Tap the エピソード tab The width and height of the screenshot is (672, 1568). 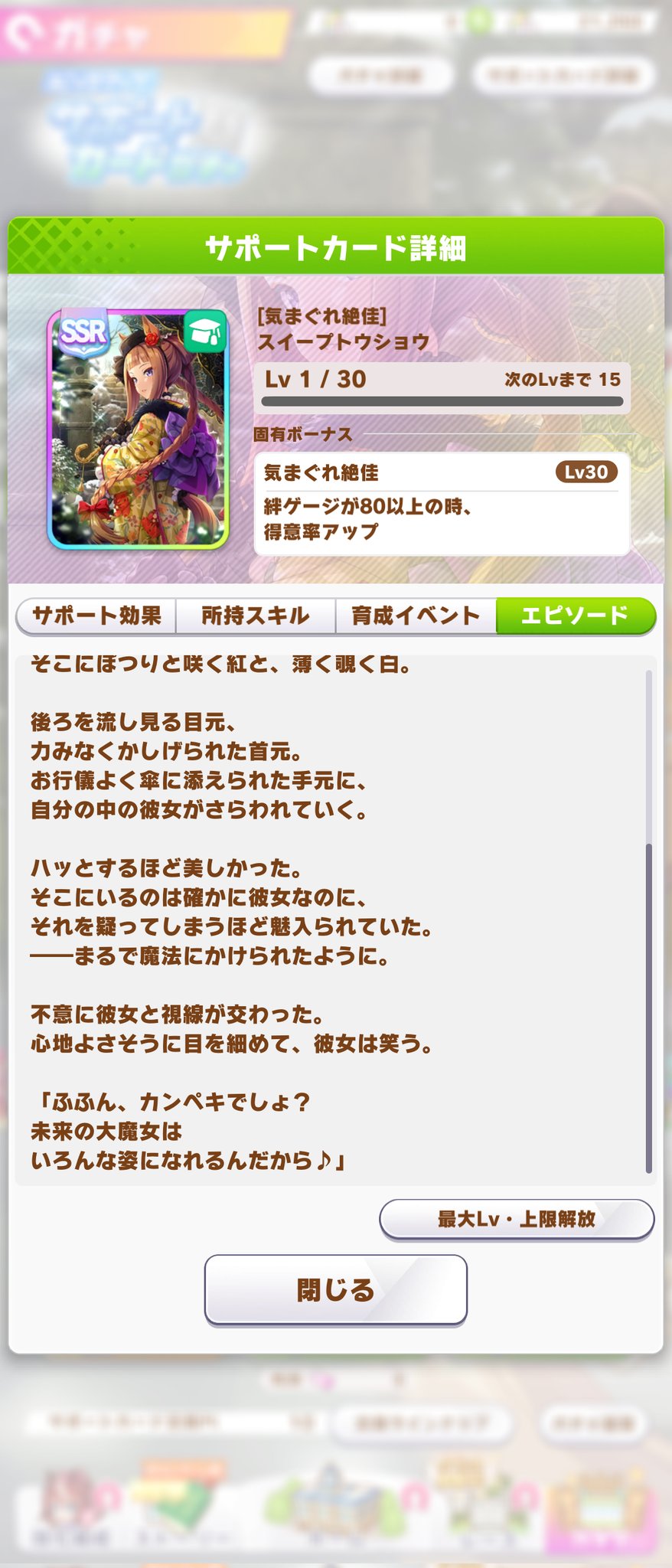(x=576, y=616)
